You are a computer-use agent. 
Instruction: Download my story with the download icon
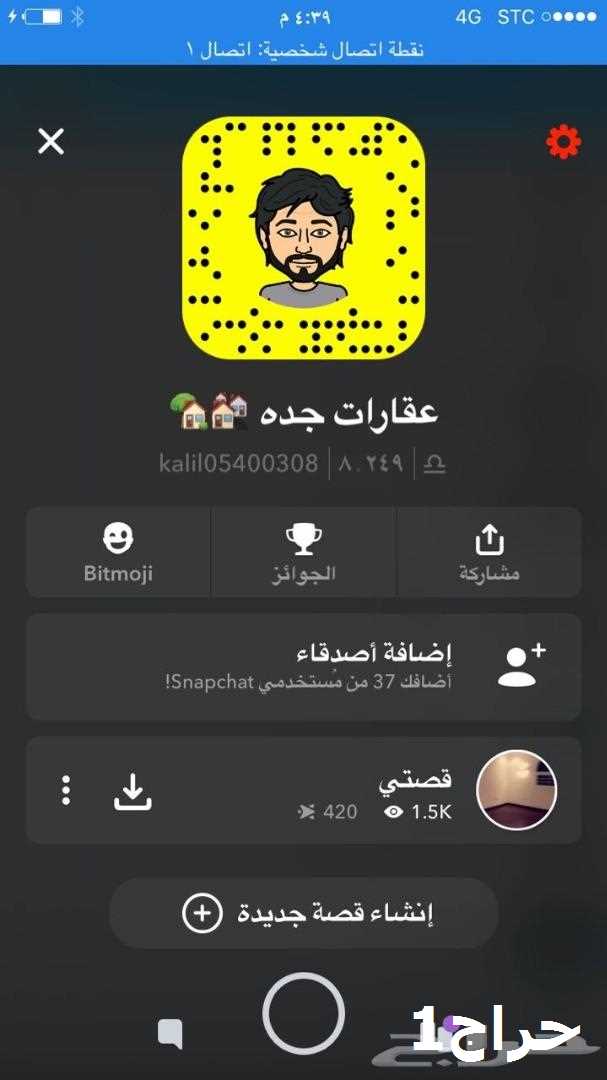(x=132, y=791)
